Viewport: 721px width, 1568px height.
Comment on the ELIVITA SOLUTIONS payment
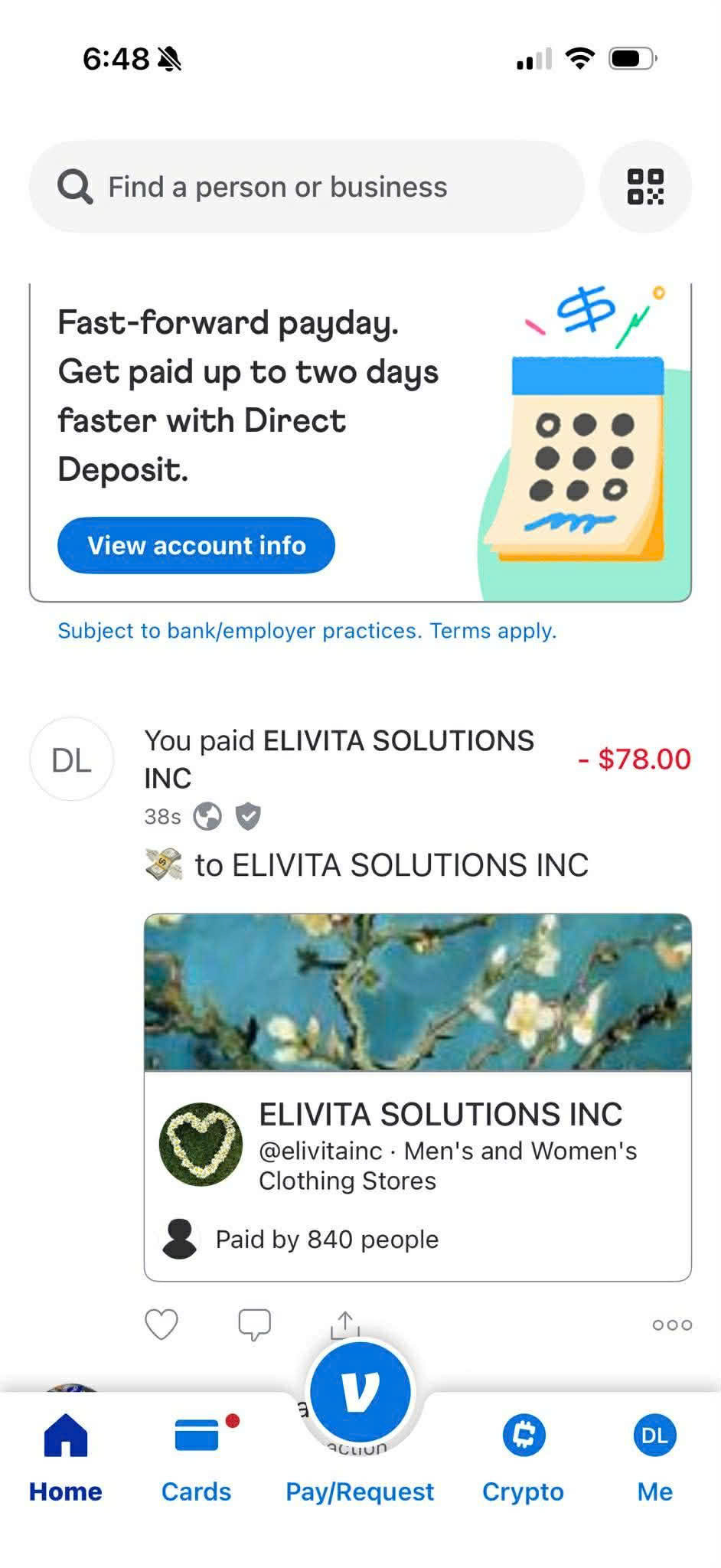pos(254,1325)
